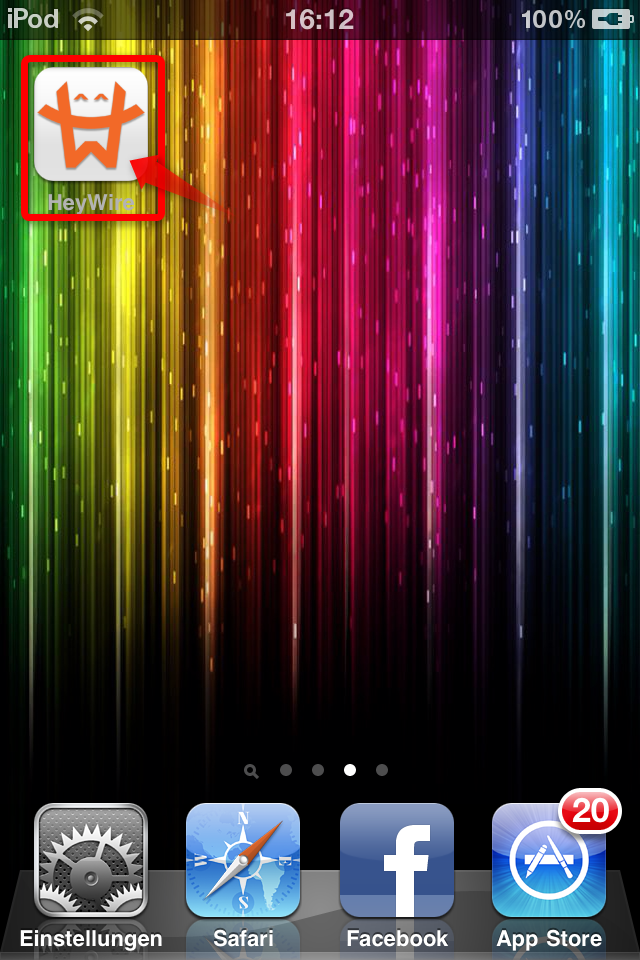The width and height of the screenshot is (640, 960).
Task: Open Safari browser from the dock
Action: 243,860
